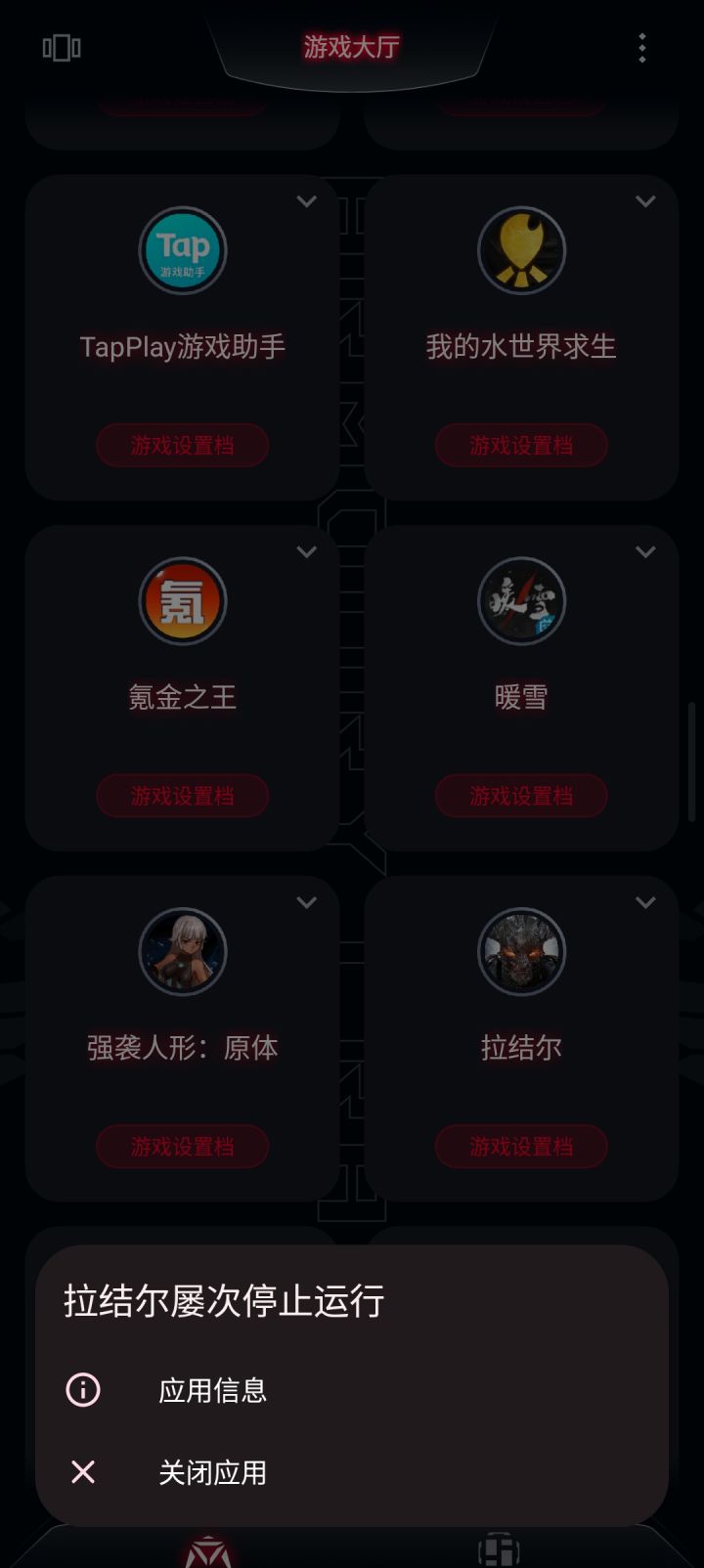This screenshot has height=1568, width=704.
Task: Expand the TapPlay游戏助手 card chevron
Action: pyautogui.click(x=306, y=200)
